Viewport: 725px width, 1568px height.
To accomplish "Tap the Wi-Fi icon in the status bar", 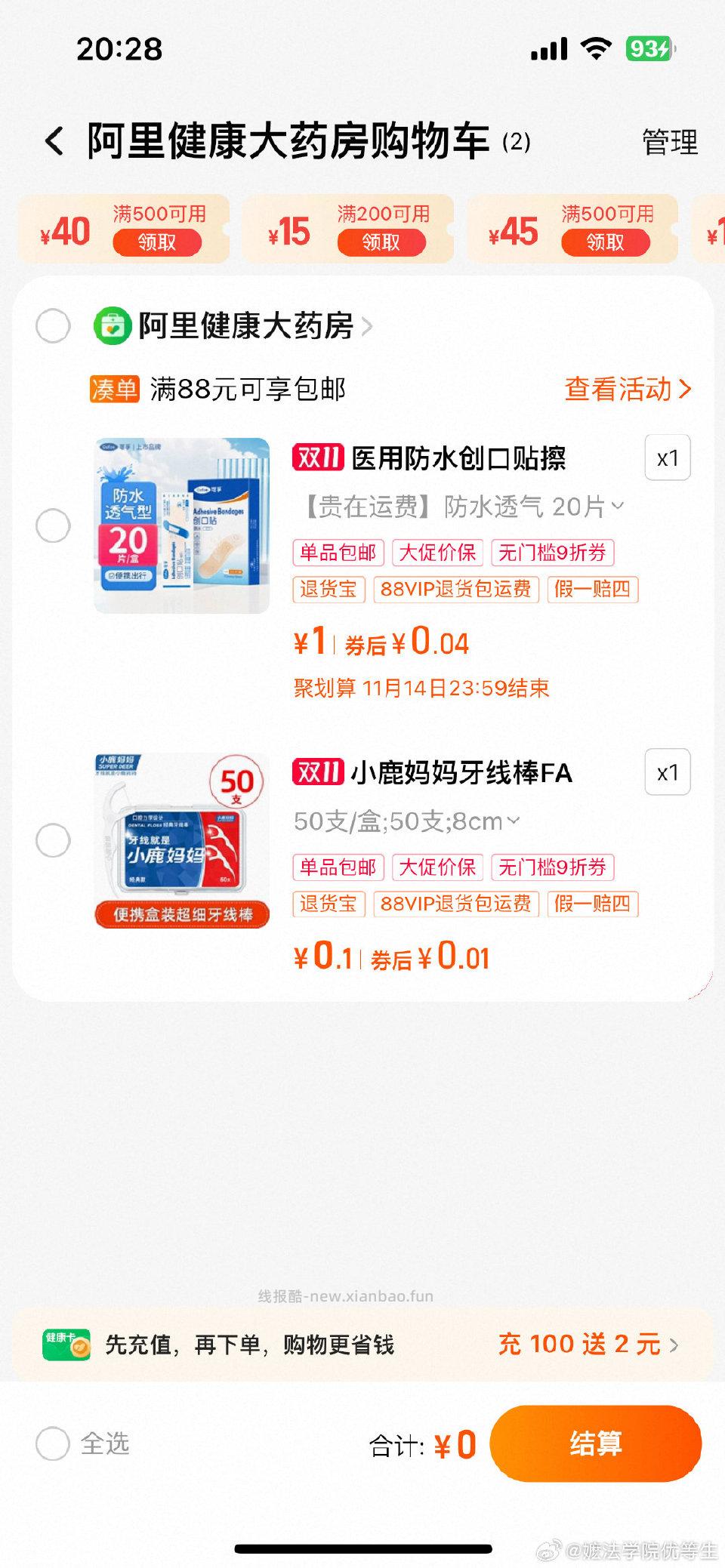I will [596, 48].
